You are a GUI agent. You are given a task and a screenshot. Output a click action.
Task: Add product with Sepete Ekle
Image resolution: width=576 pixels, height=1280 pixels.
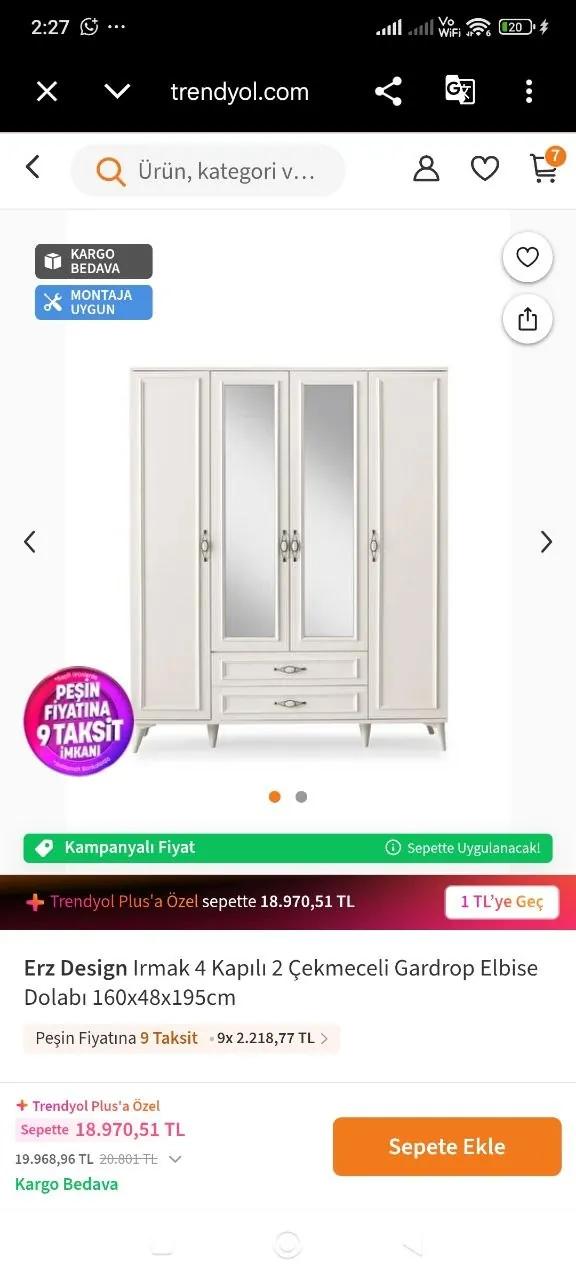pos(447,1147)
